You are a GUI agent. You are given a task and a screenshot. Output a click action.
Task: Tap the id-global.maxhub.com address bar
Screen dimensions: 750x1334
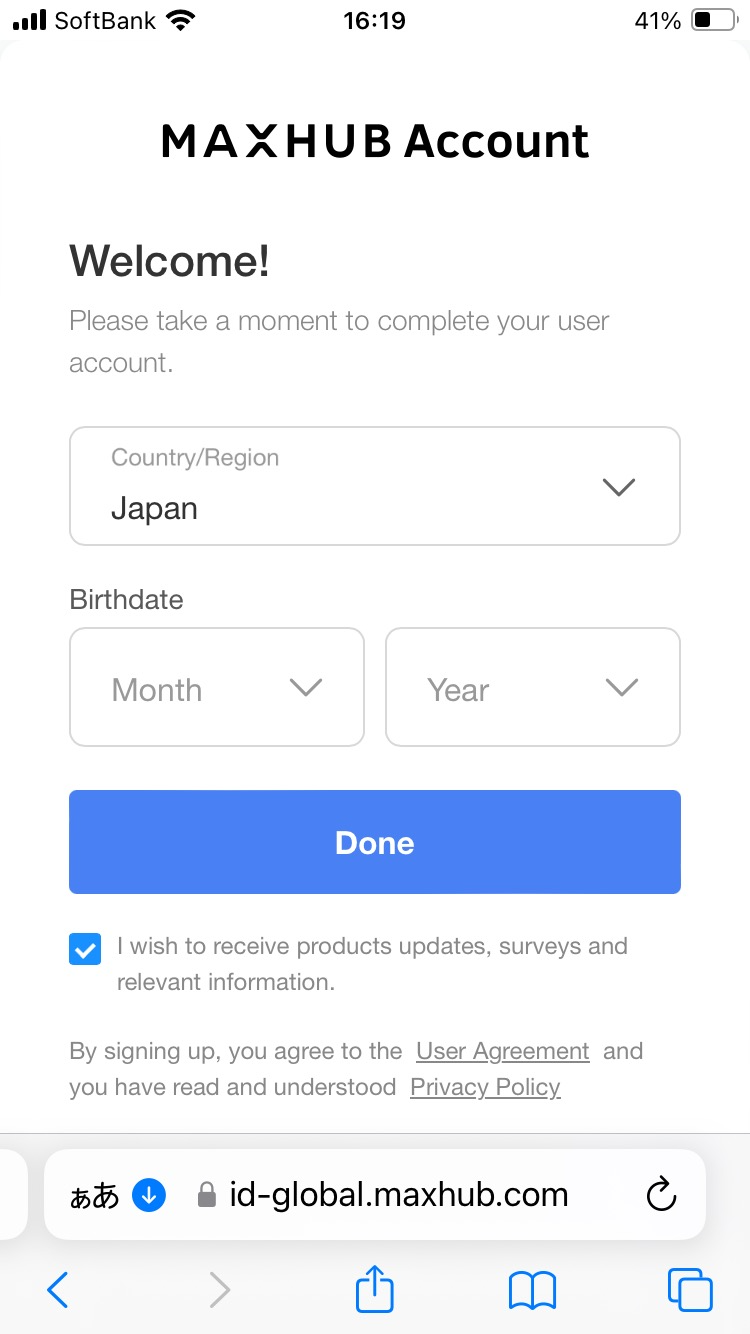click(x=398, y=1194)
